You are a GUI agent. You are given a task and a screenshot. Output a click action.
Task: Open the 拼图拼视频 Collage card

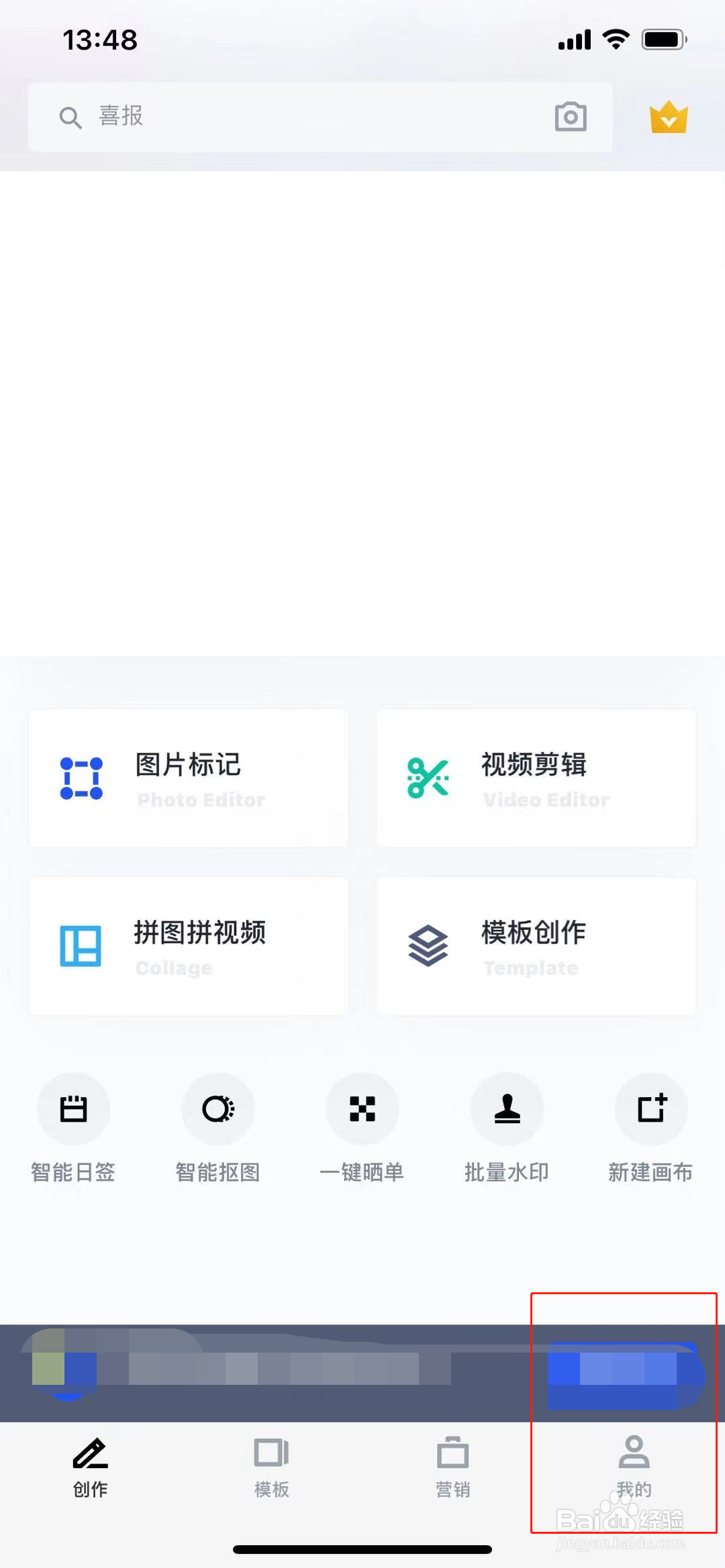(x=188, y=946)
